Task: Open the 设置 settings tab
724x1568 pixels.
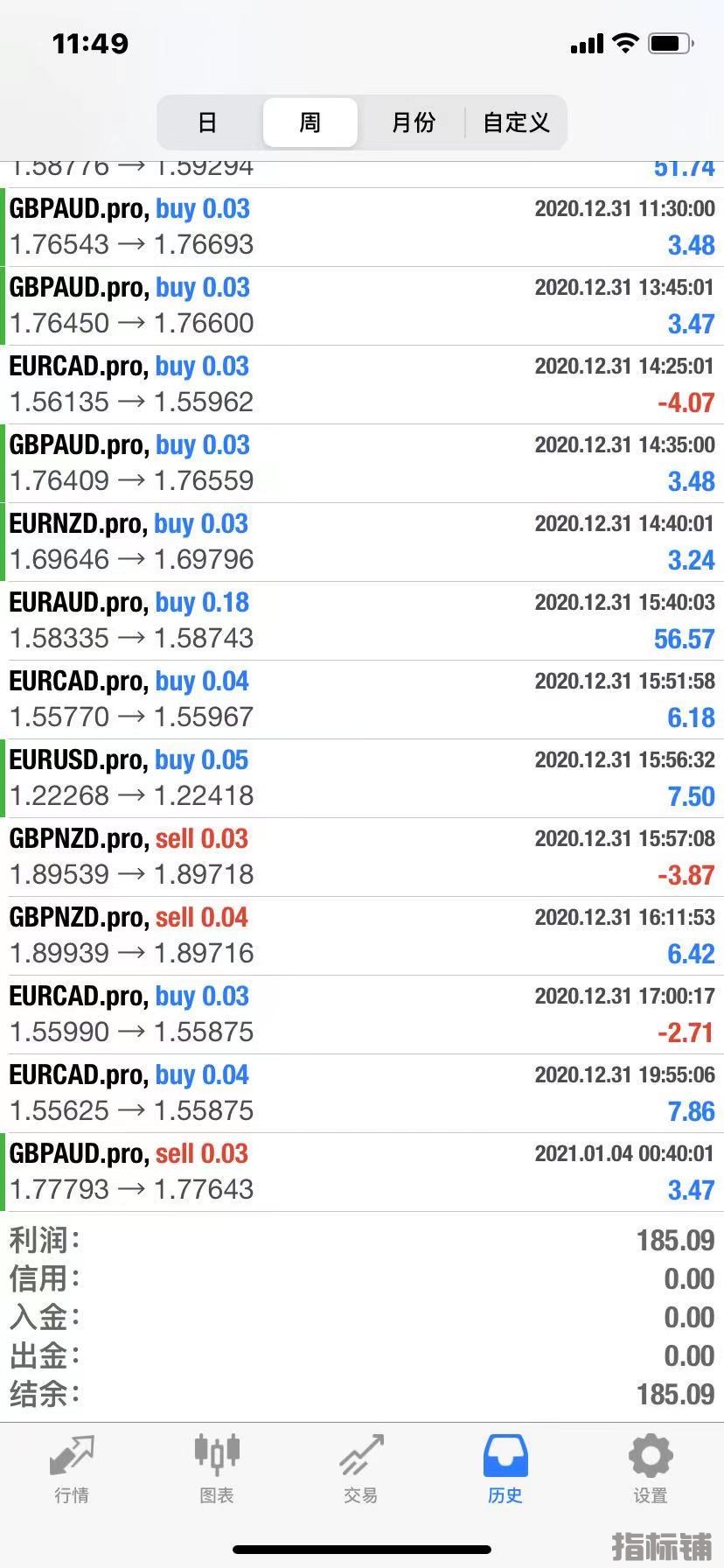Action: pos(650,1469)
